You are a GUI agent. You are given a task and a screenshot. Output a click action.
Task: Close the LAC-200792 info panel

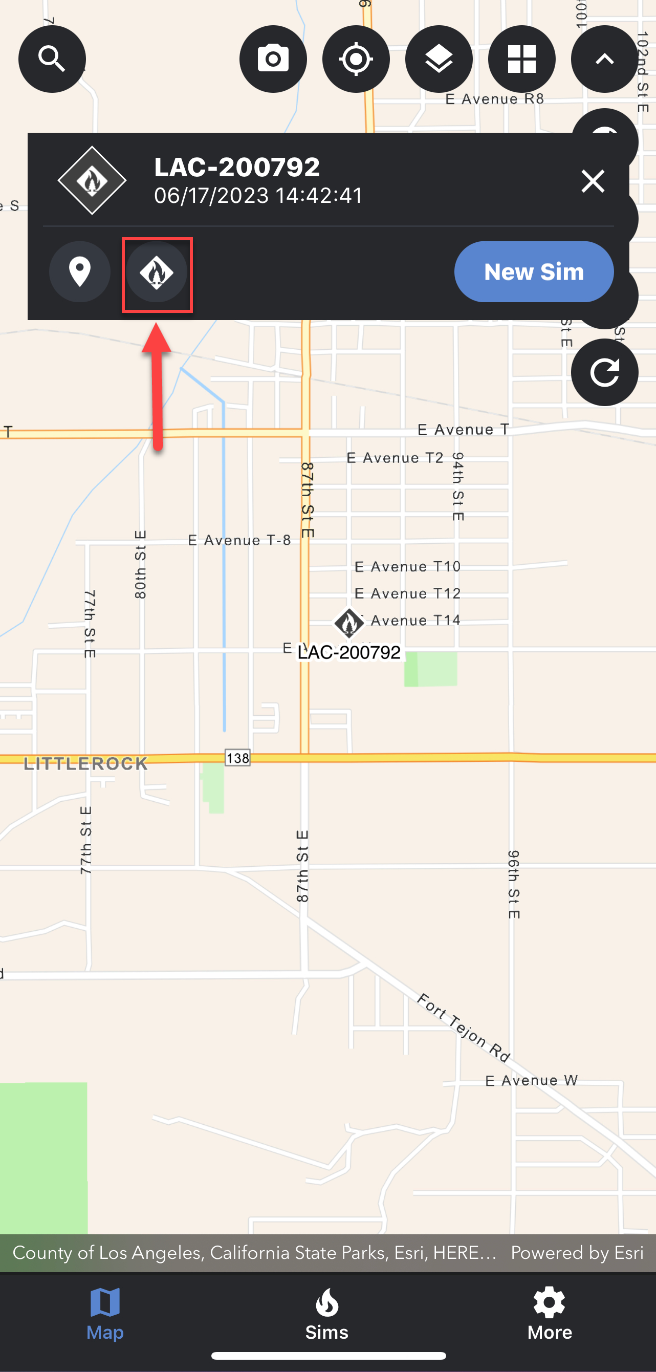click(x=593, y=181)
